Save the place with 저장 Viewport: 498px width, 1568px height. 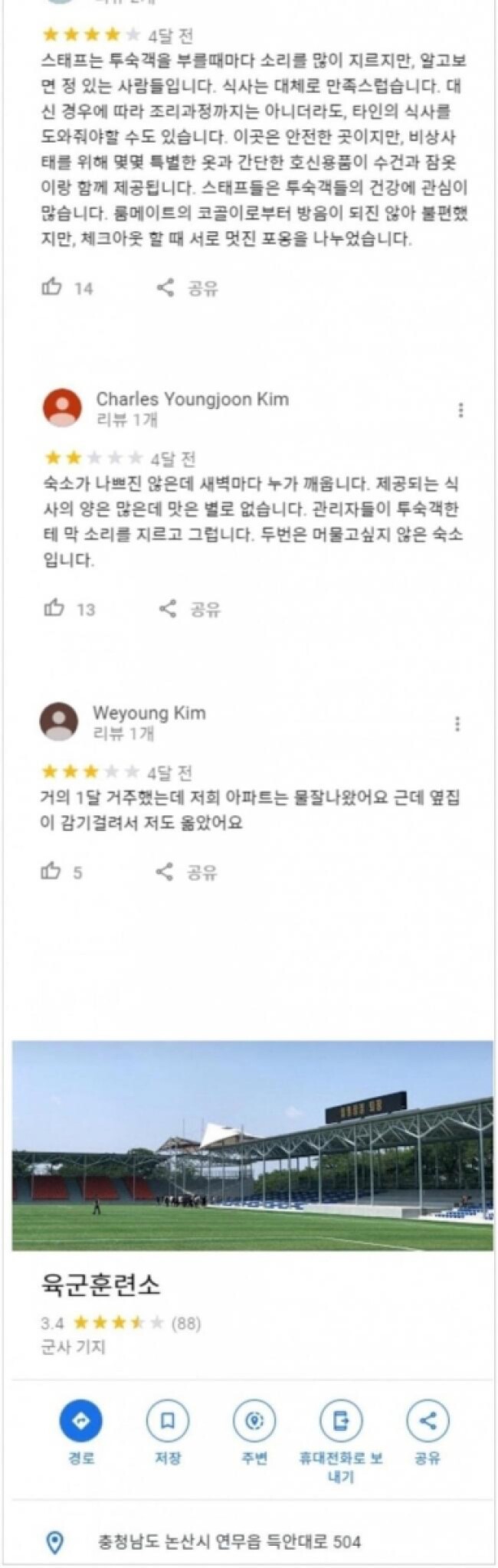pyautogui.click(x=167, y=1421)
